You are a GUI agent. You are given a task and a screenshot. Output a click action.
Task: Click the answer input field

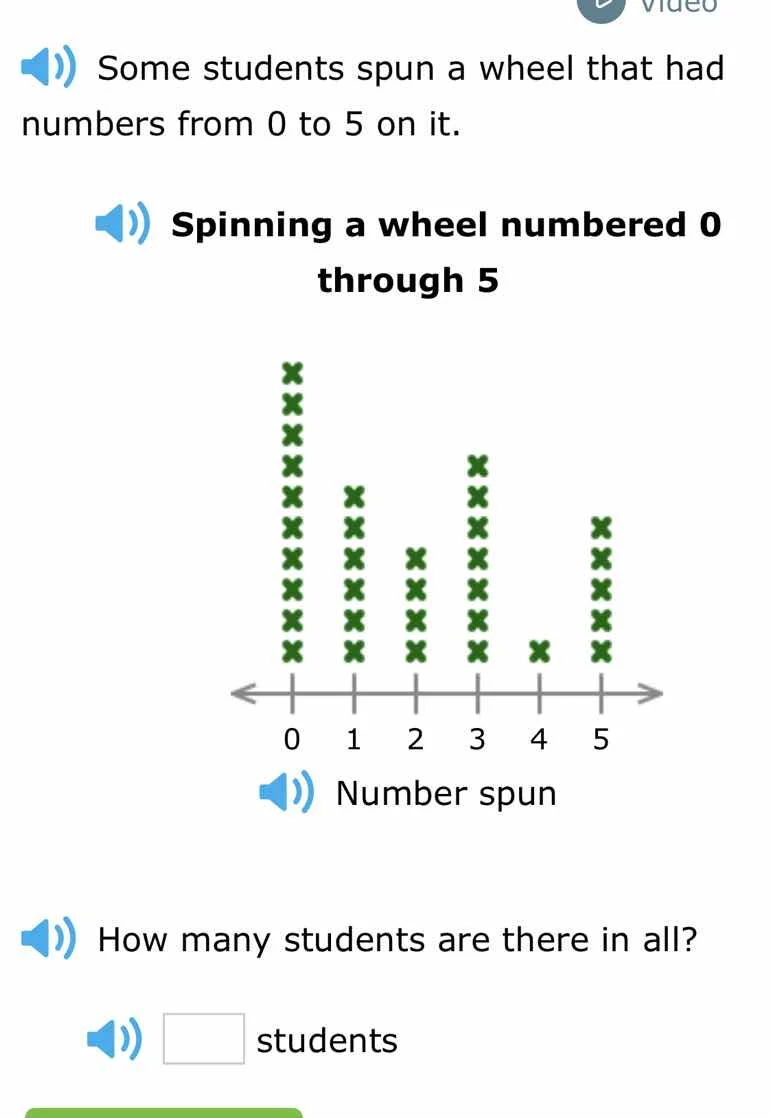(202, 1038)
